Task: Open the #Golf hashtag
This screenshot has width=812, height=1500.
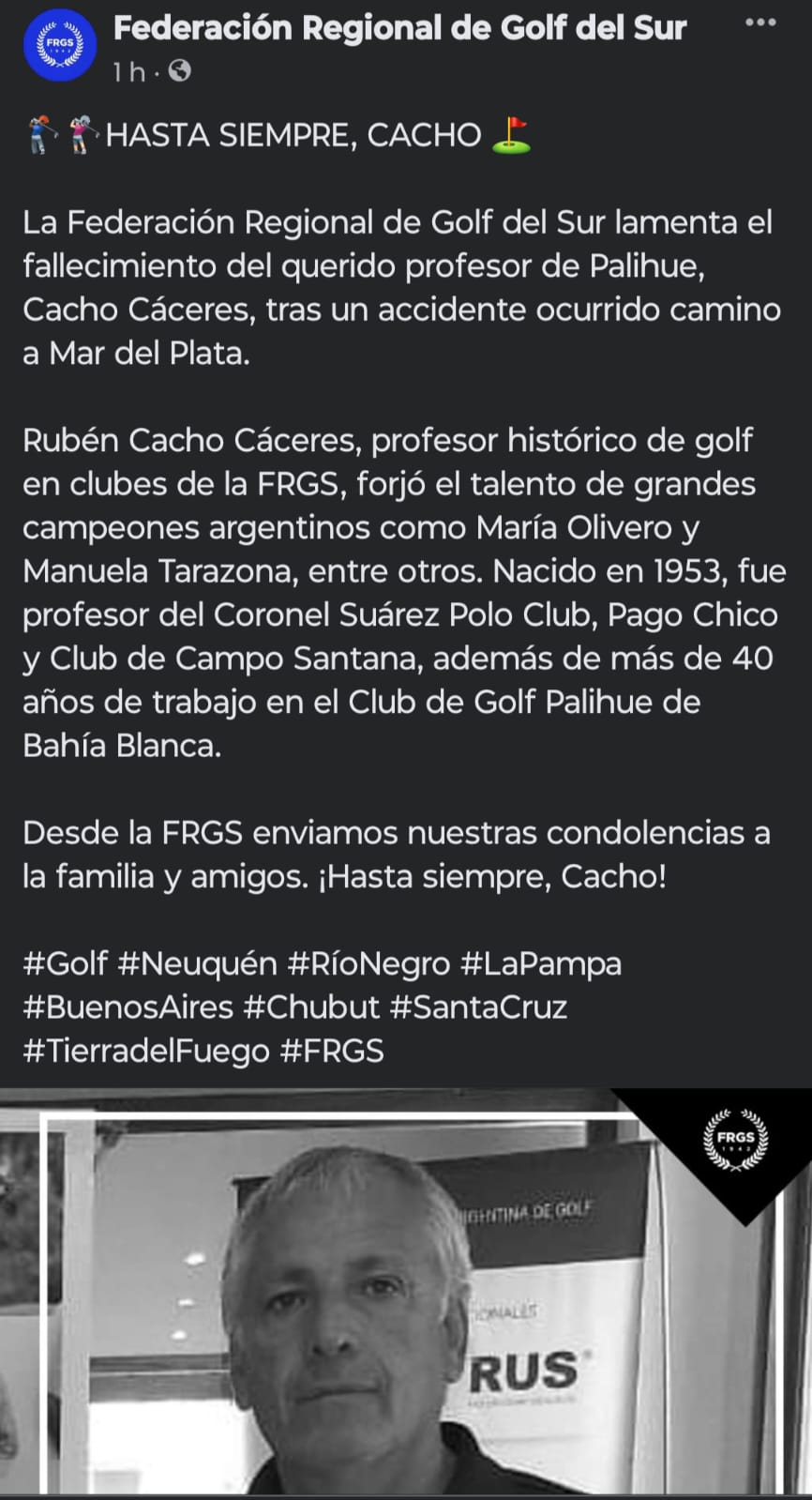Action: 65,963
